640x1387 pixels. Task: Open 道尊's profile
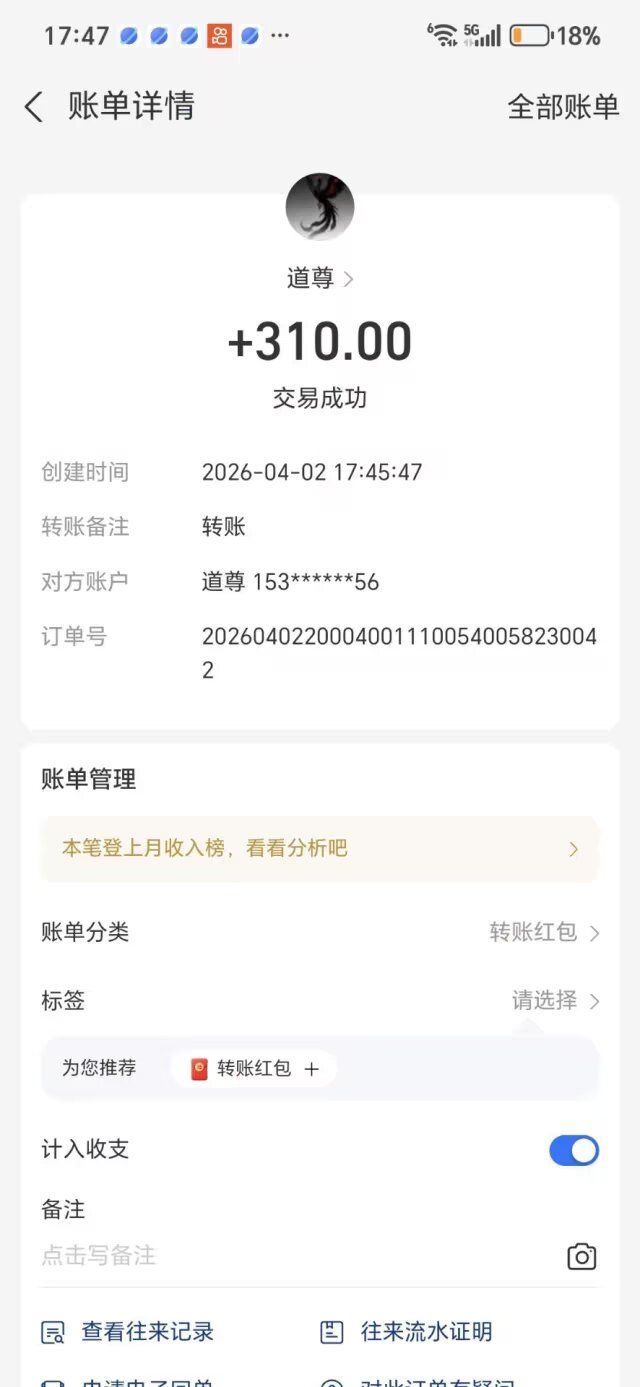(x=320, y=278)
